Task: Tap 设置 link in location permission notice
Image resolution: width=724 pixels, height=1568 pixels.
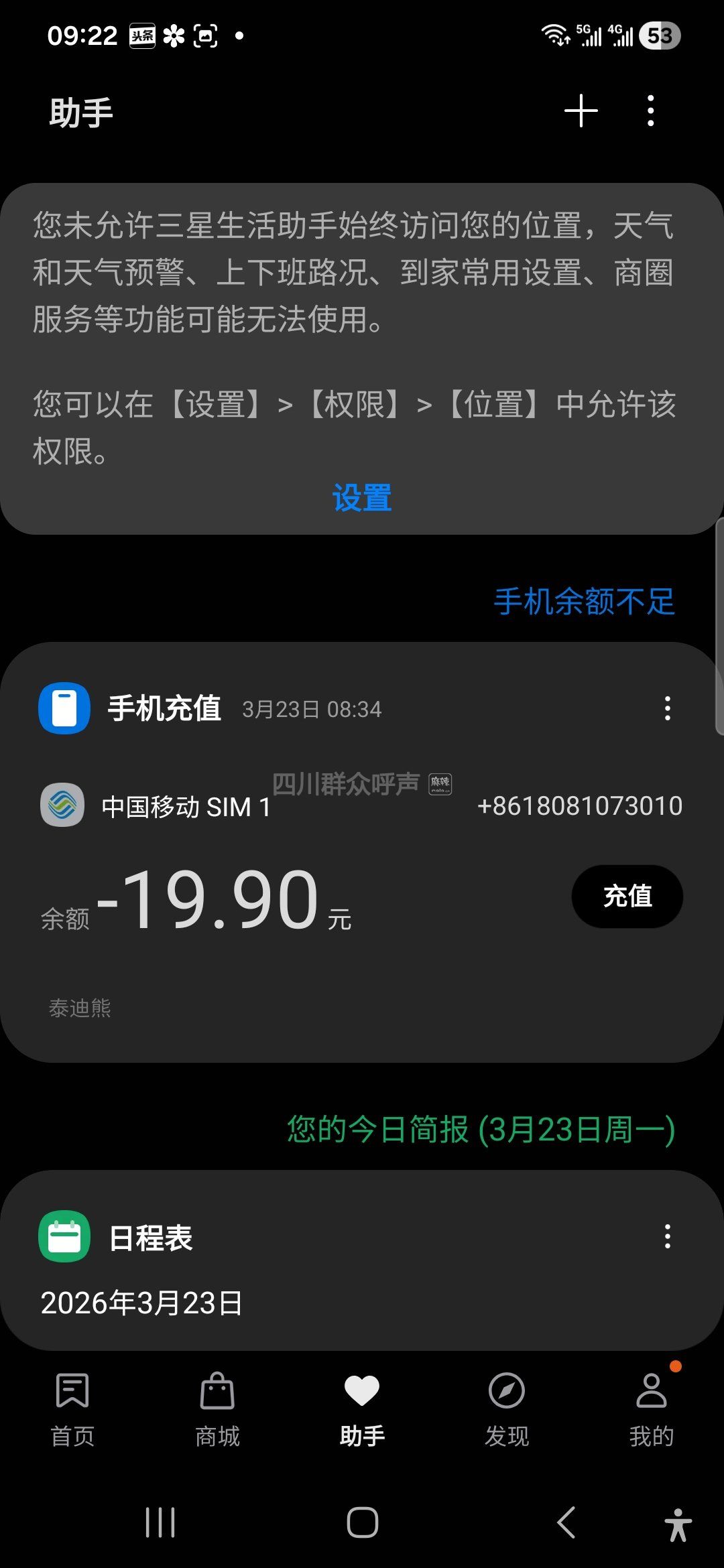Action: (362, 499)
